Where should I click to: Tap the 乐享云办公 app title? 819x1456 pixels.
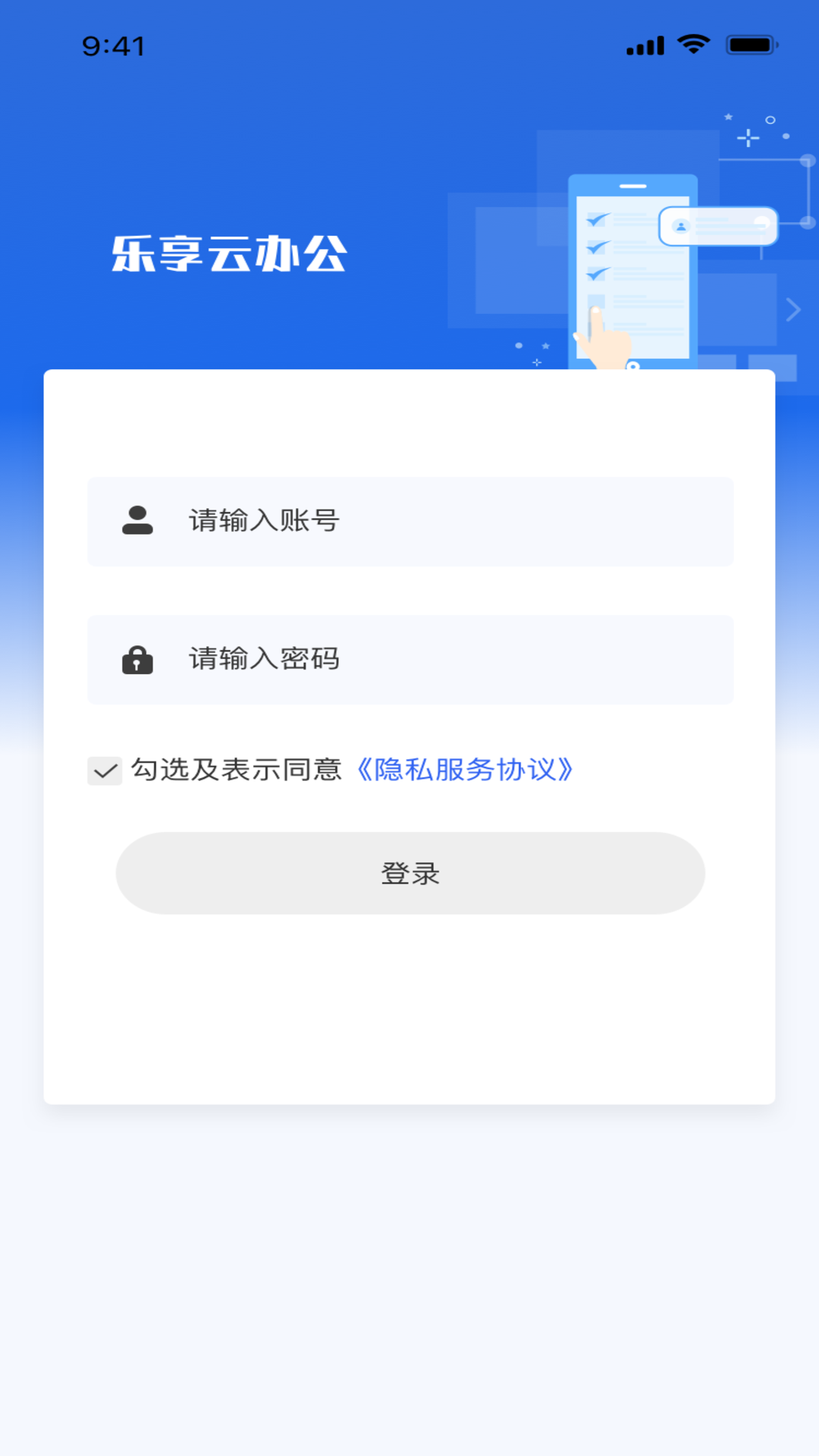[227, 256]
